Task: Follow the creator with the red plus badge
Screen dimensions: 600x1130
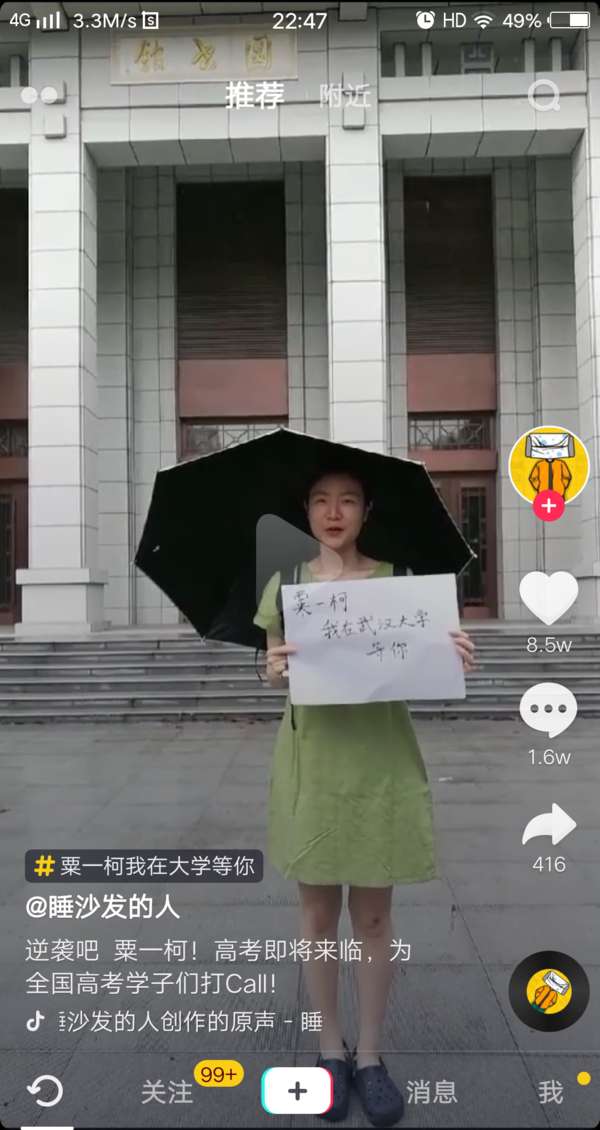Action: pyautogui.click(x=547, y=506)
